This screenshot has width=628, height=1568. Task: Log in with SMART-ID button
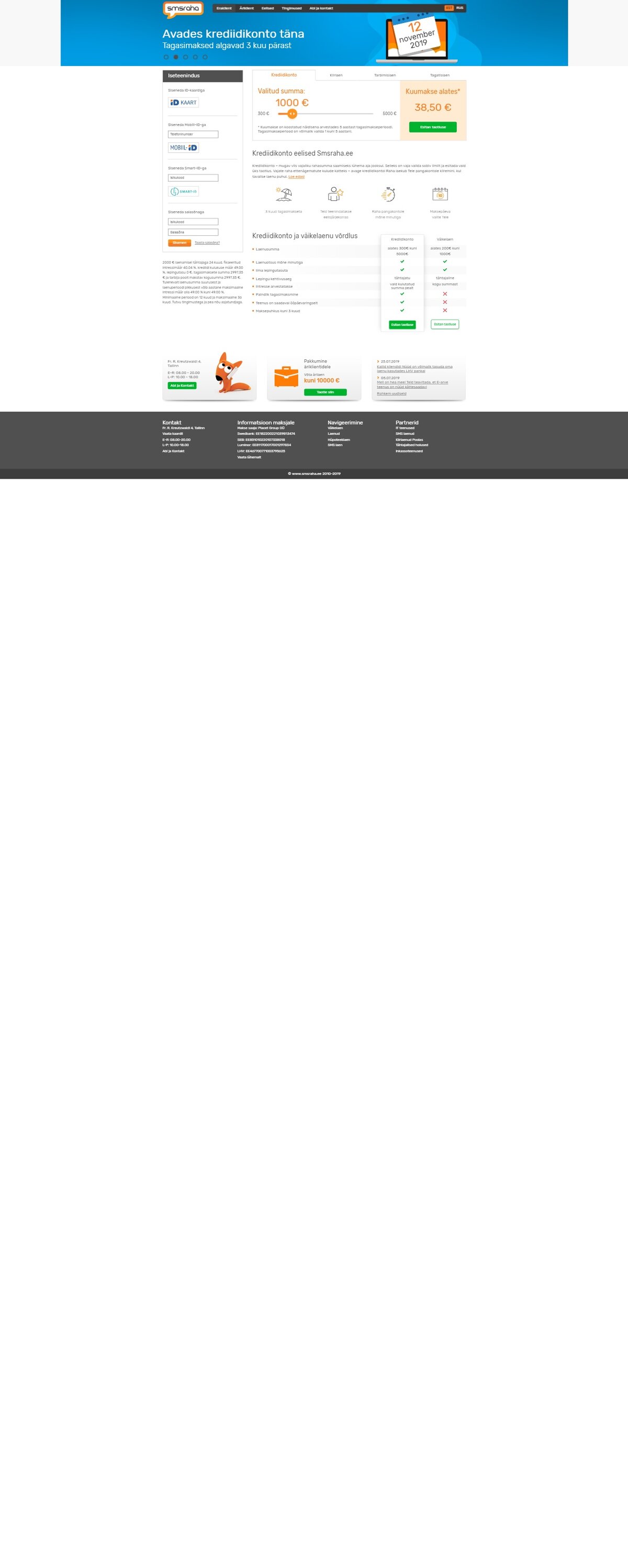(x=183, y=191)
